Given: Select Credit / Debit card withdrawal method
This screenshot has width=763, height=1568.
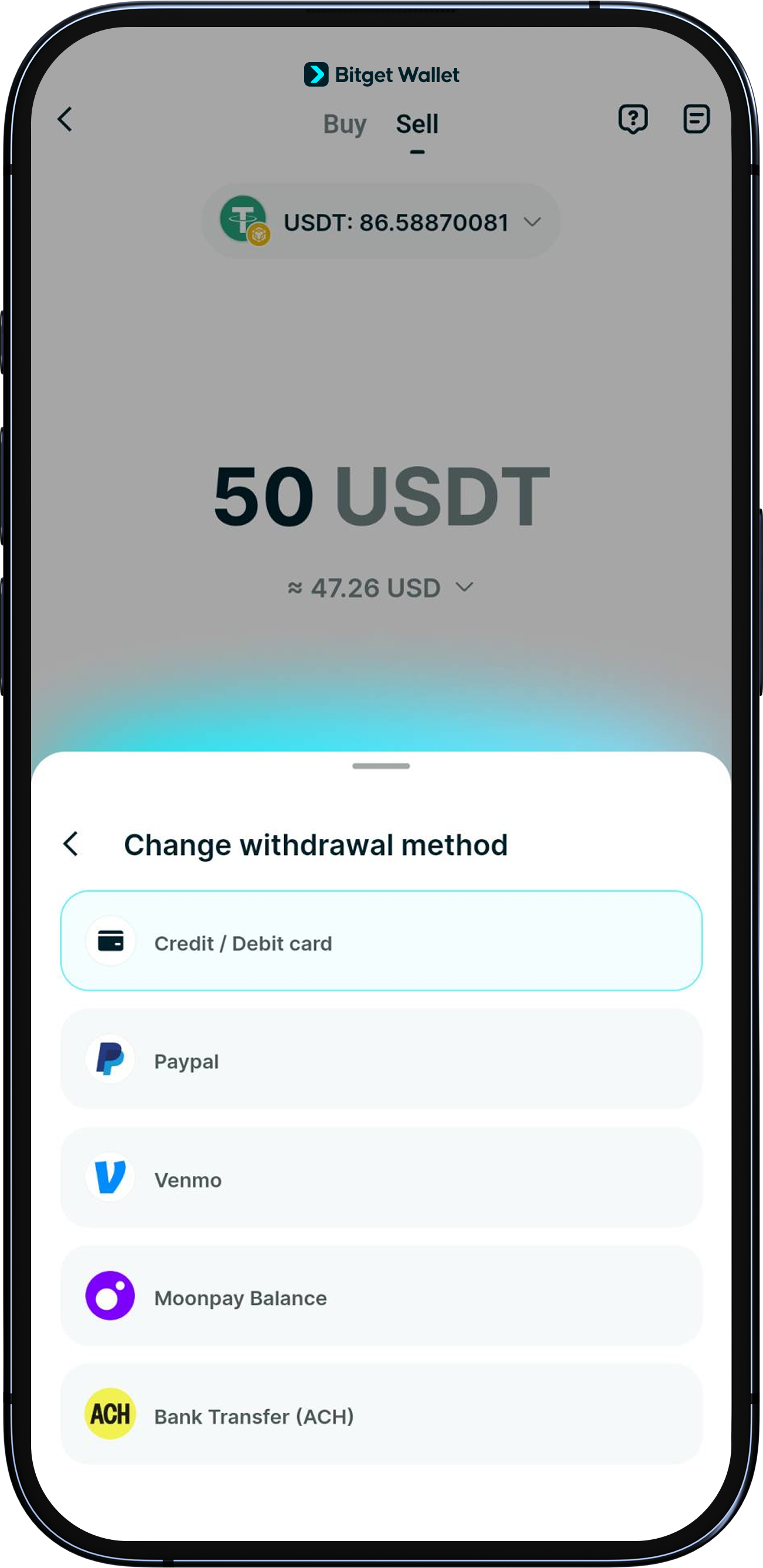Looking at the screenshot, I should coord(381,941).
